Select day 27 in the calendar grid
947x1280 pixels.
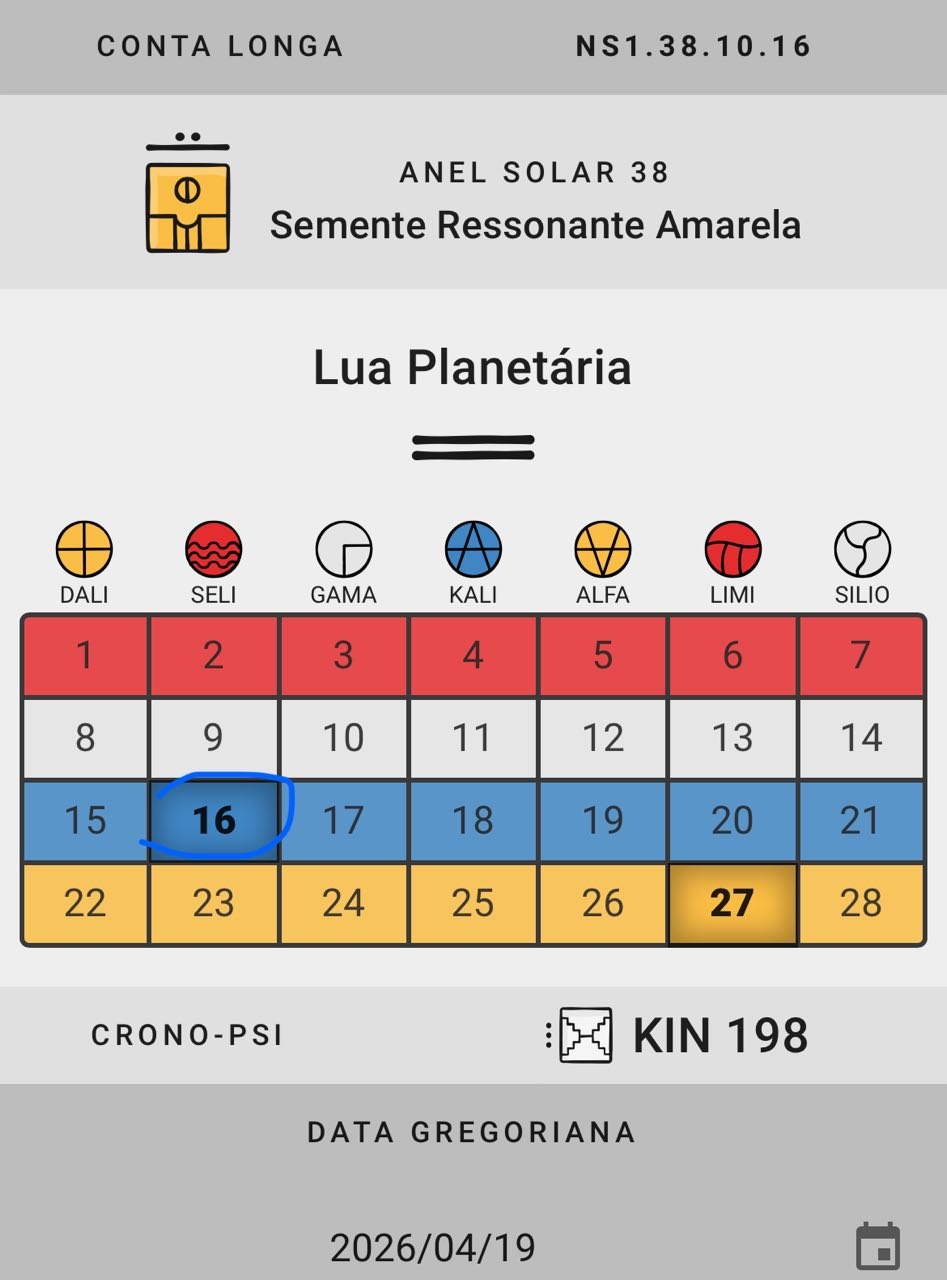732,903
